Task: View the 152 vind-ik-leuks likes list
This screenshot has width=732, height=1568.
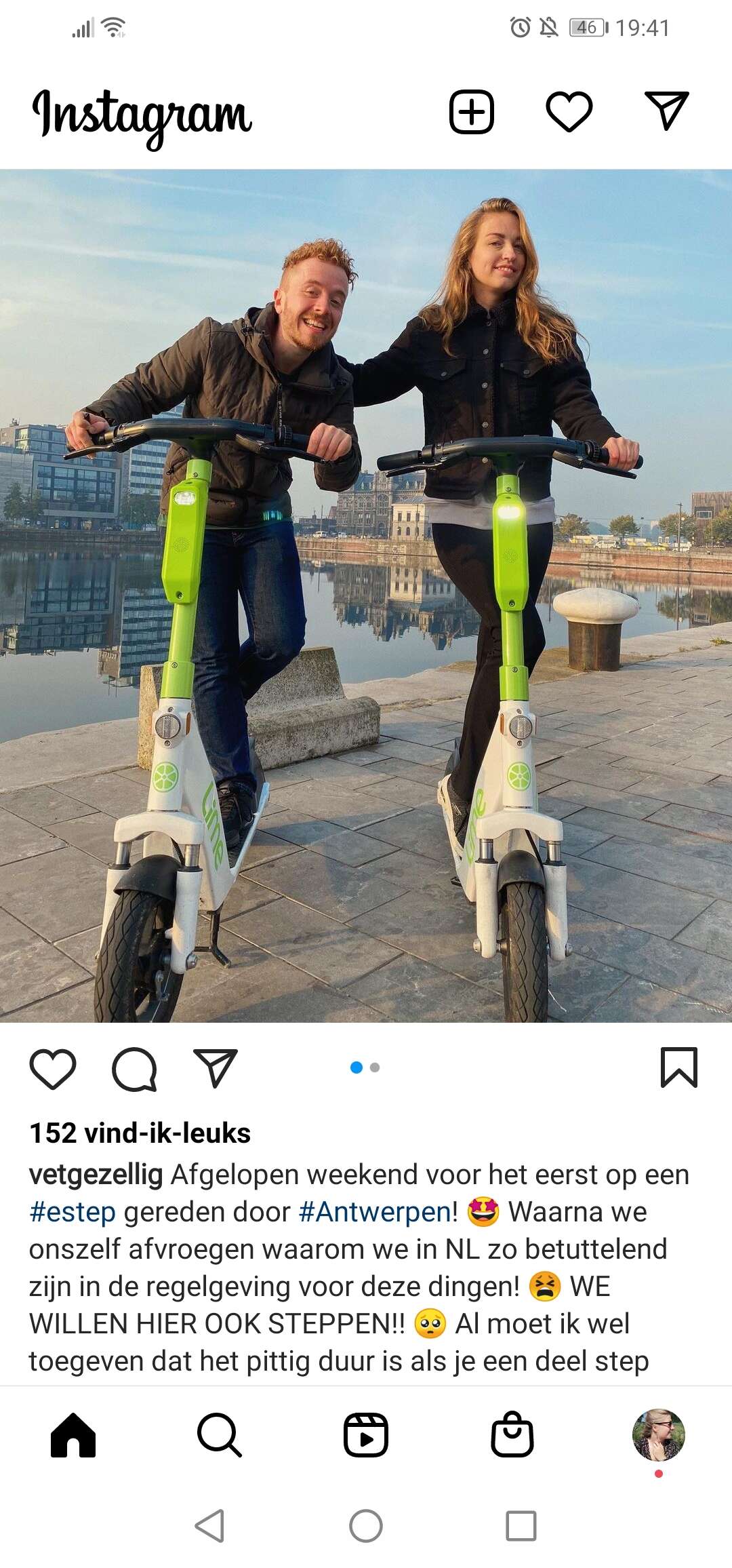Action: [140, 1133]
